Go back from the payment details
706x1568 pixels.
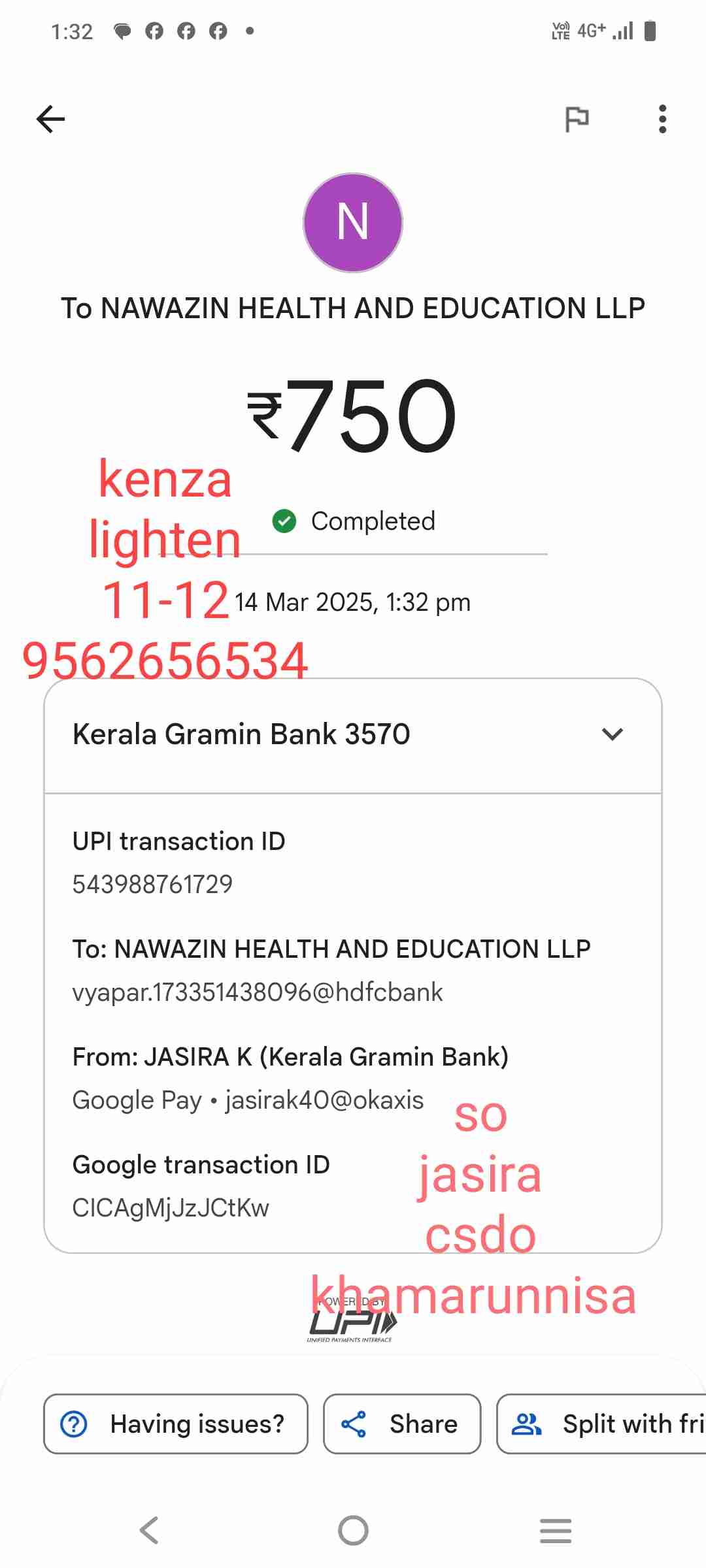50,119
